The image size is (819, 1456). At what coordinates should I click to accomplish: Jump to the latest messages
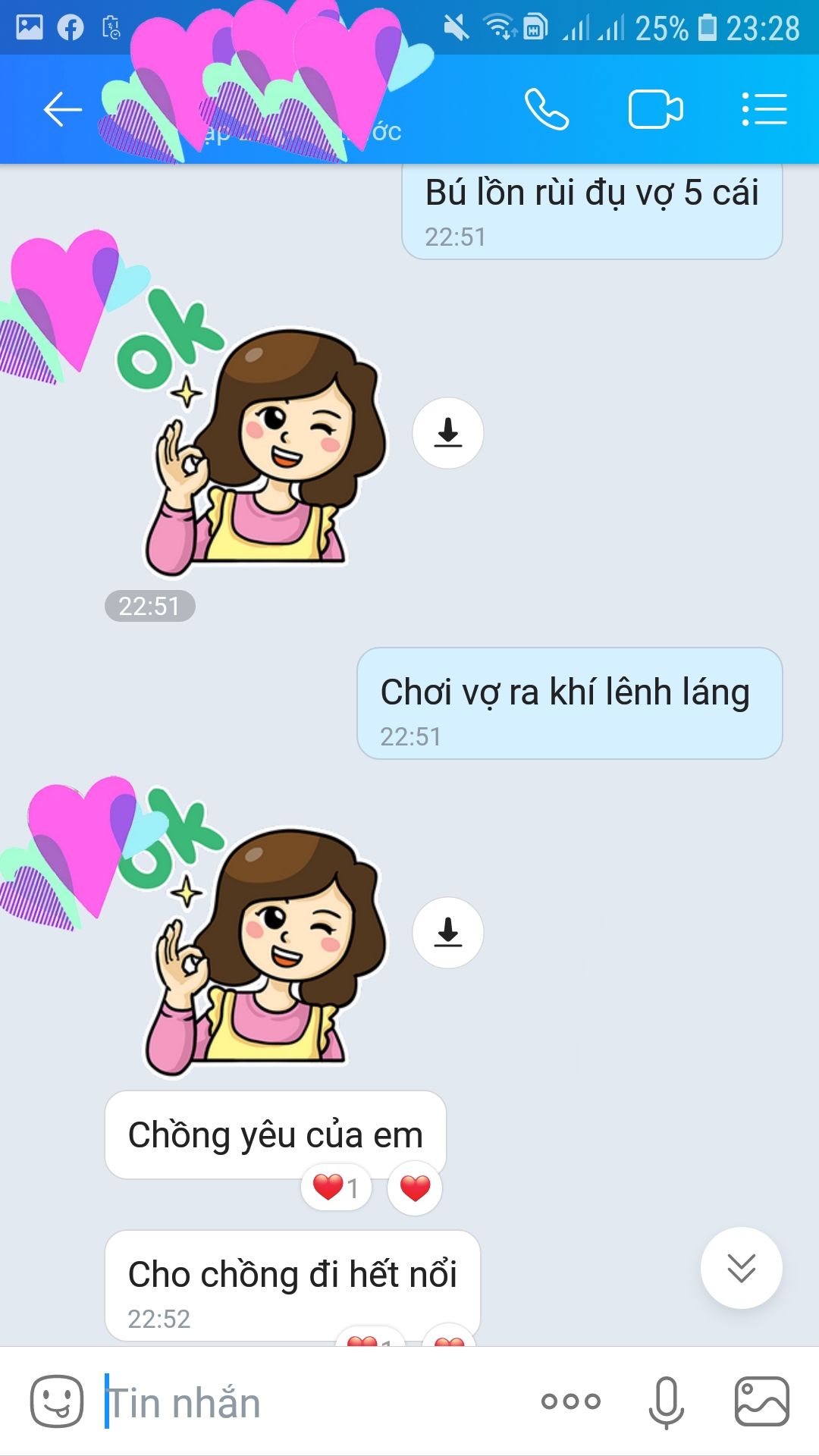pyautogui.click(x=741, y=1268)
